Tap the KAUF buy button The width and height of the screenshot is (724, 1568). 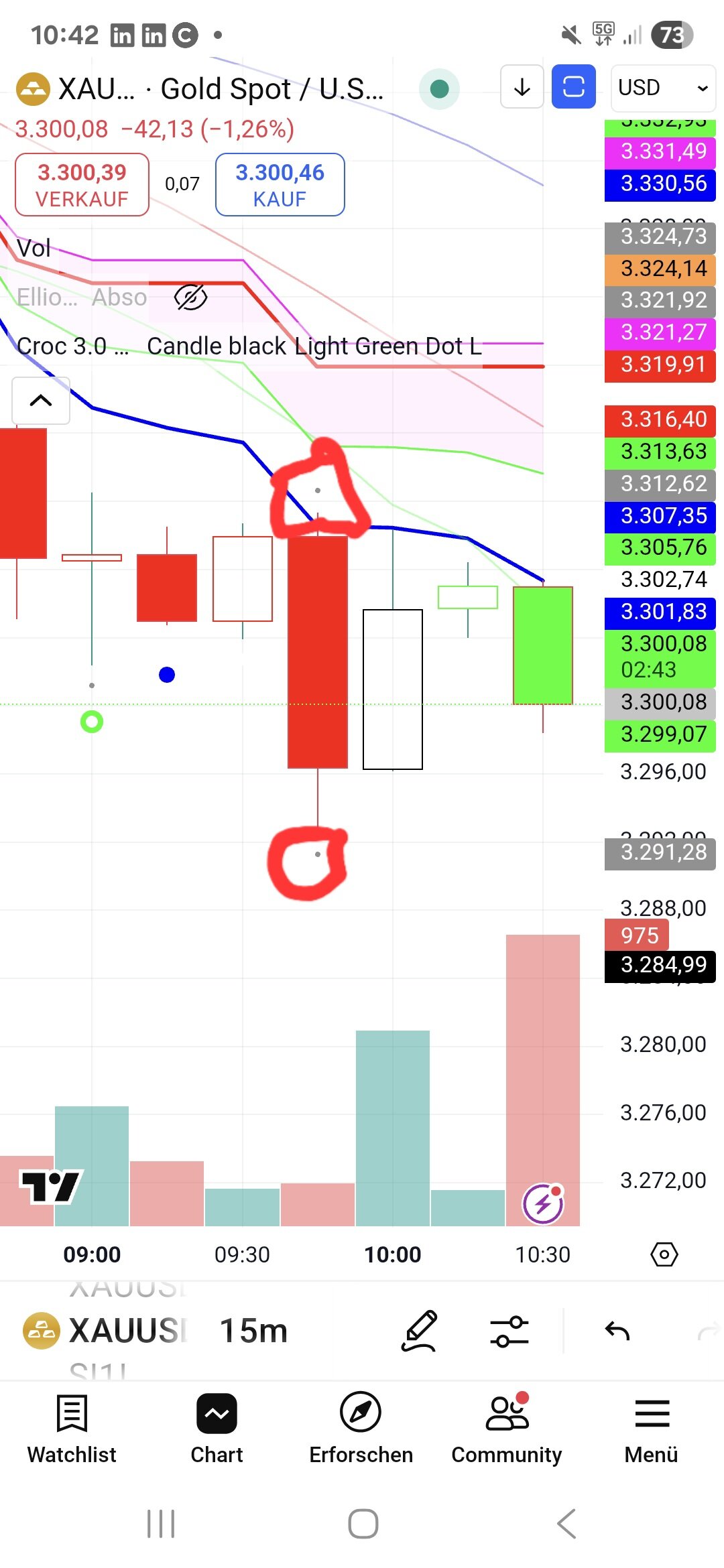point(280,185)
